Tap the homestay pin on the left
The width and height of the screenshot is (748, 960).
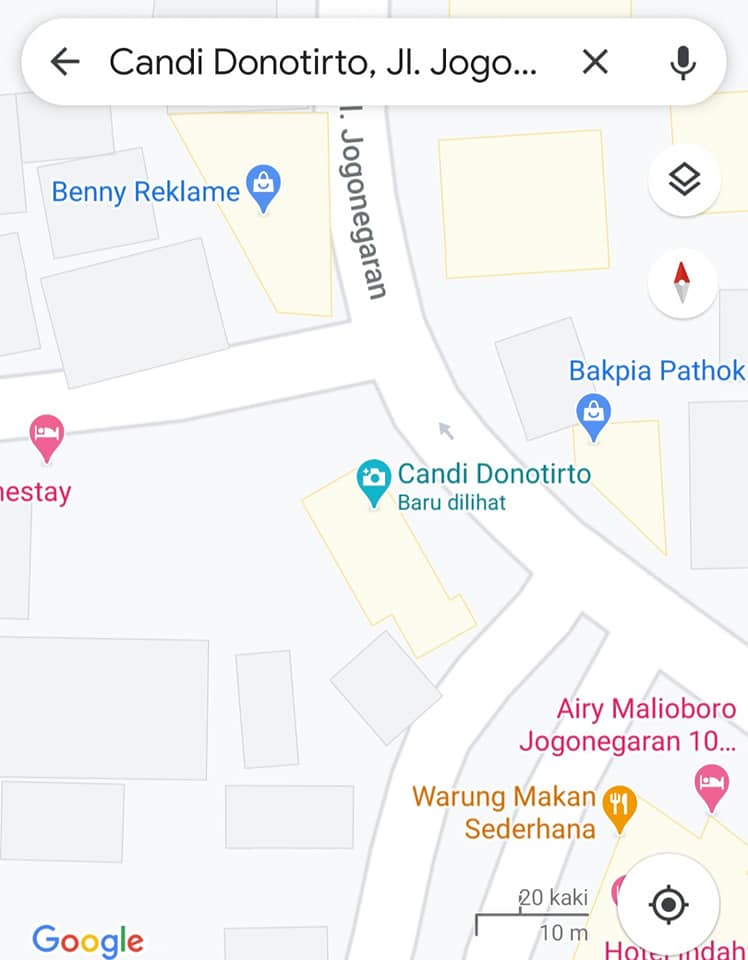tap(47, 436)
